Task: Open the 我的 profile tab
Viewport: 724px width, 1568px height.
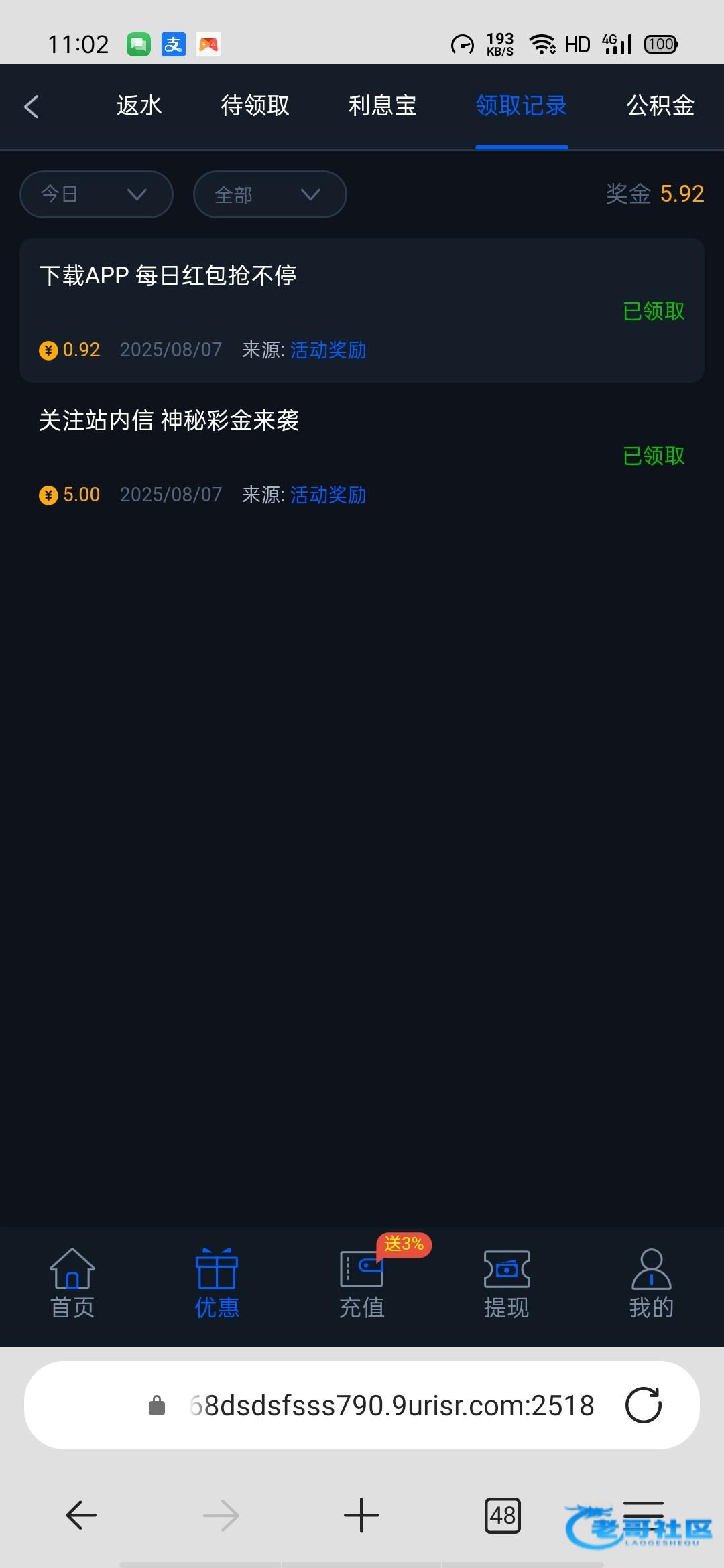Action: pos(651,1283)
